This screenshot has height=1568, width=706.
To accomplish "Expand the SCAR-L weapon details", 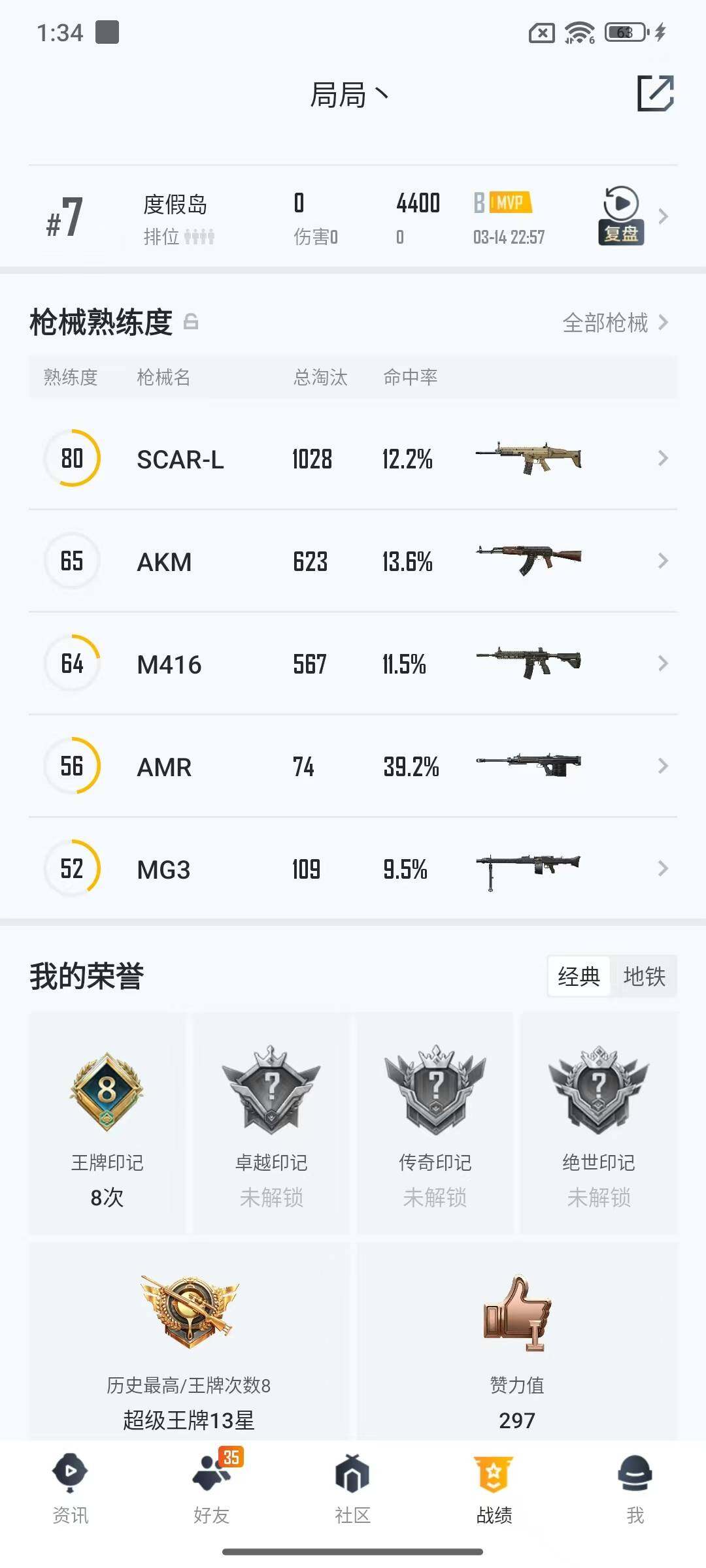I will click(x=353, y=459).
